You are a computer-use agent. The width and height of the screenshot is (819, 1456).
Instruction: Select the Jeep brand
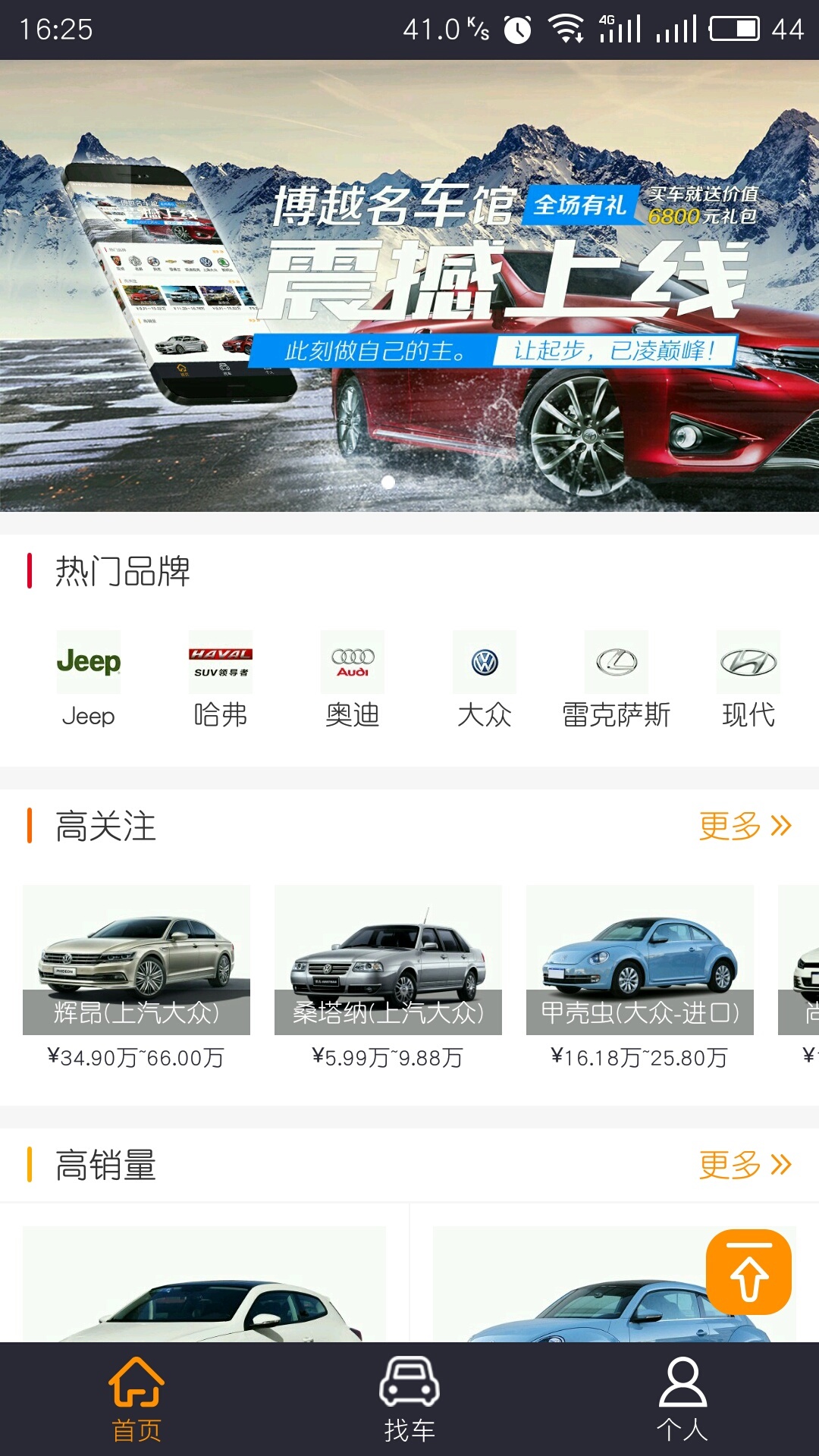[88, 679]
